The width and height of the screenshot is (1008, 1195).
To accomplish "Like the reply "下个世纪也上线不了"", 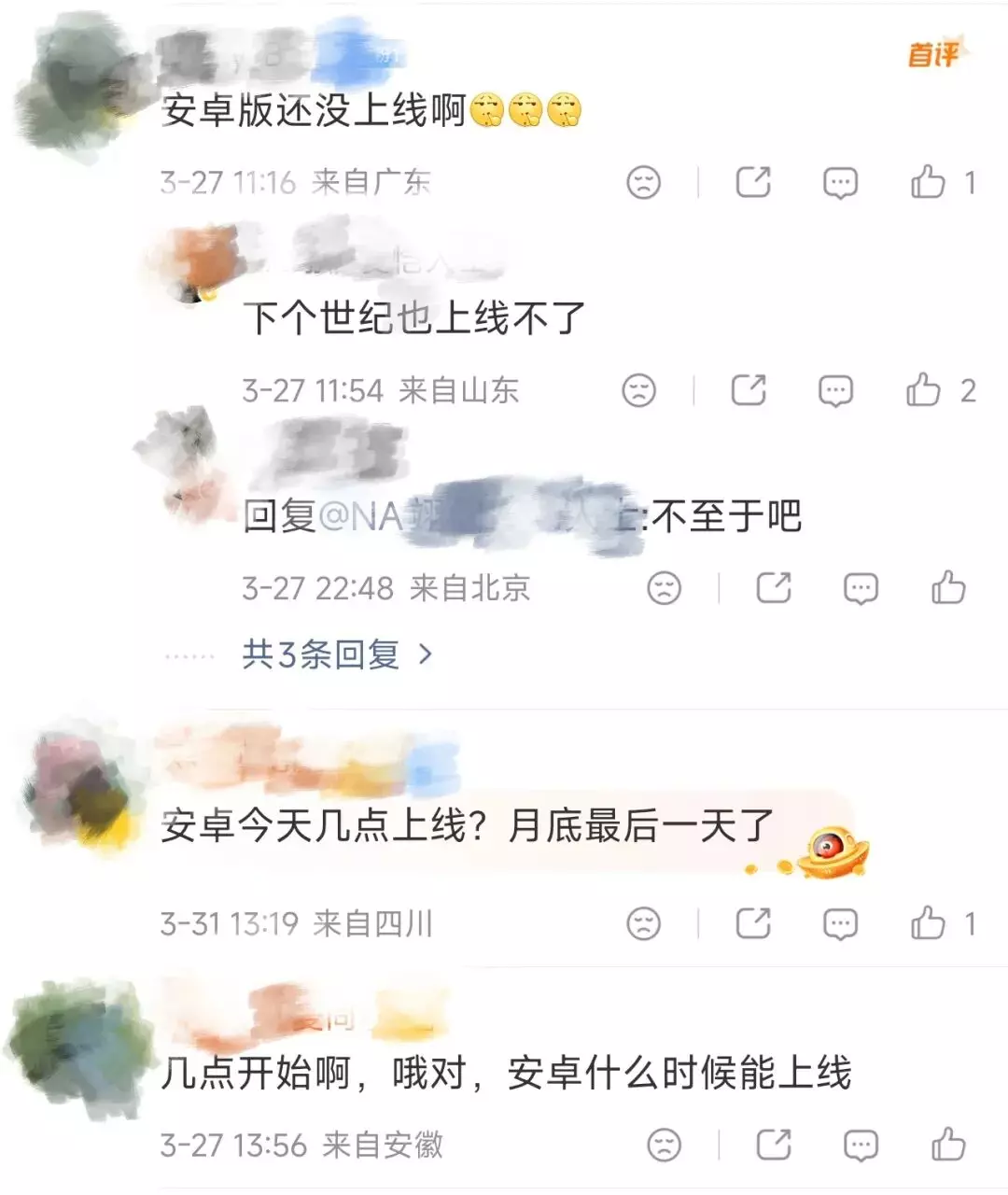I will (923, 389).
